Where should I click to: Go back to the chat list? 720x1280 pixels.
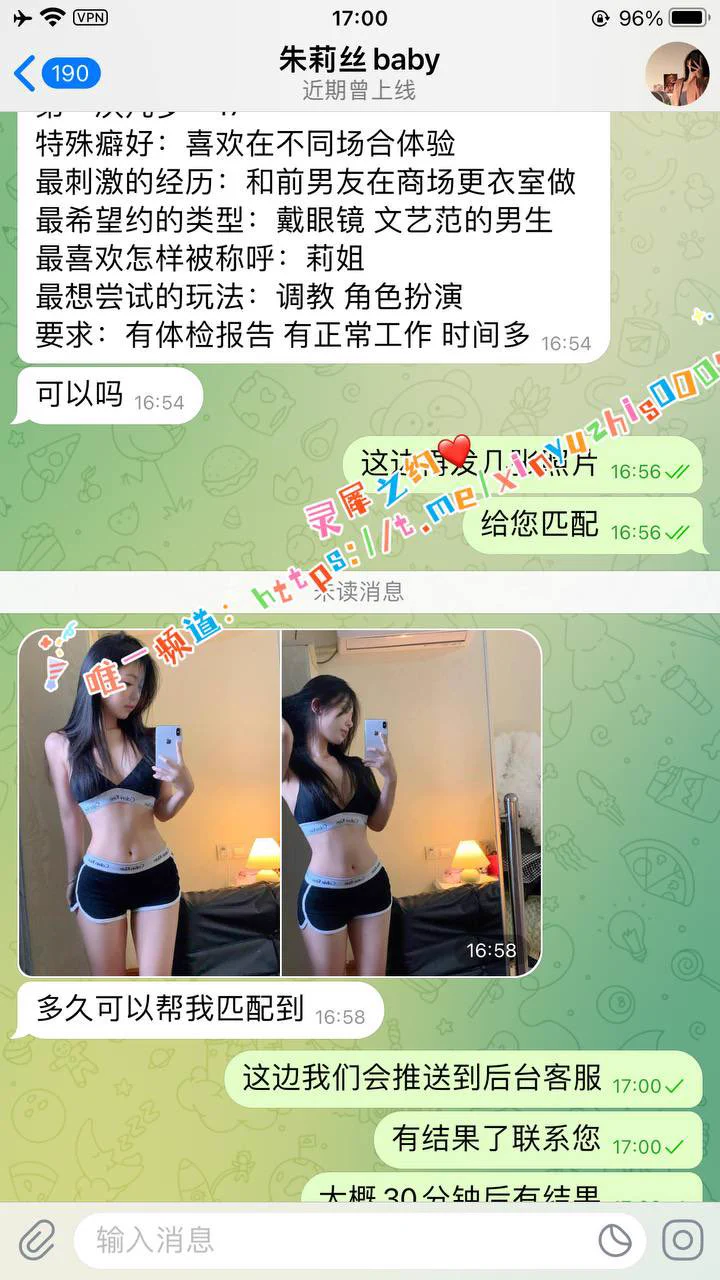tap(55, 73)
